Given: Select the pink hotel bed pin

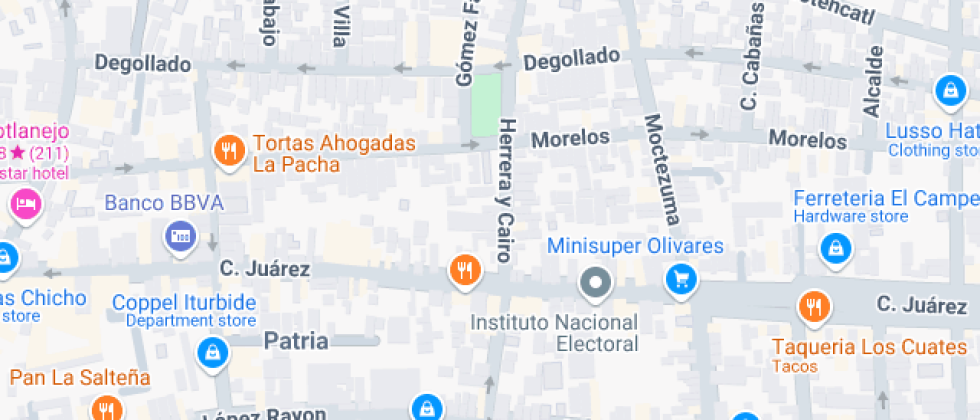Looking at the screenshot, I should click(24, 204).
